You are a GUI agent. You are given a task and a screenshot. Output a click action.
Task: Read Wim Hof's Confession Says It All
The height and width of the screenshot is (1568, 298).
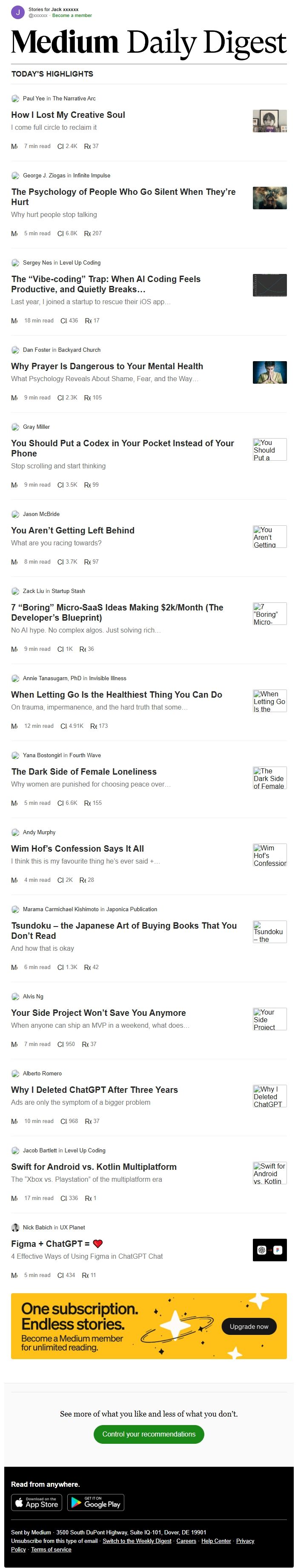tap(77, 848)
